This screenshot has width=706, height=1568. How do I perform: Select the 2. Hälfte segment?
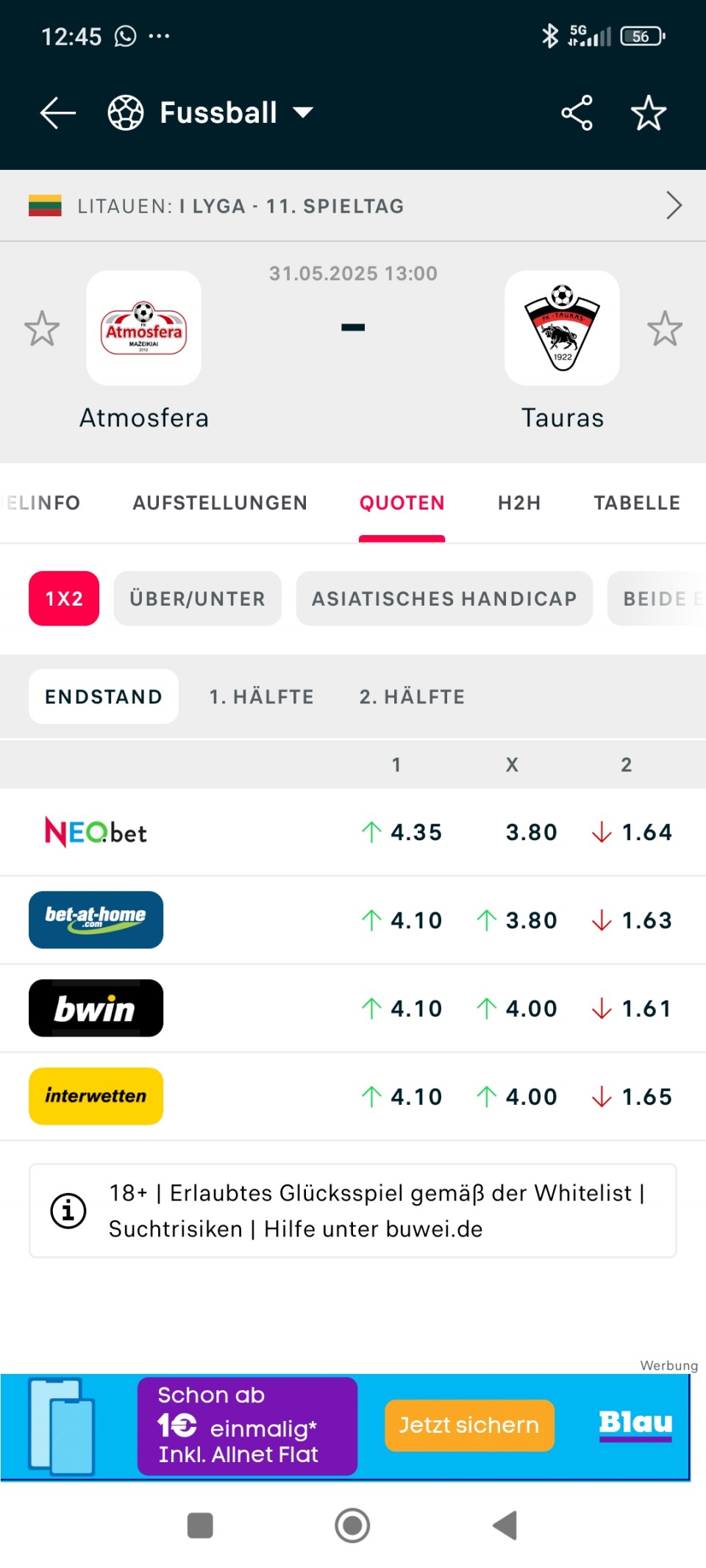coord(412,697)
